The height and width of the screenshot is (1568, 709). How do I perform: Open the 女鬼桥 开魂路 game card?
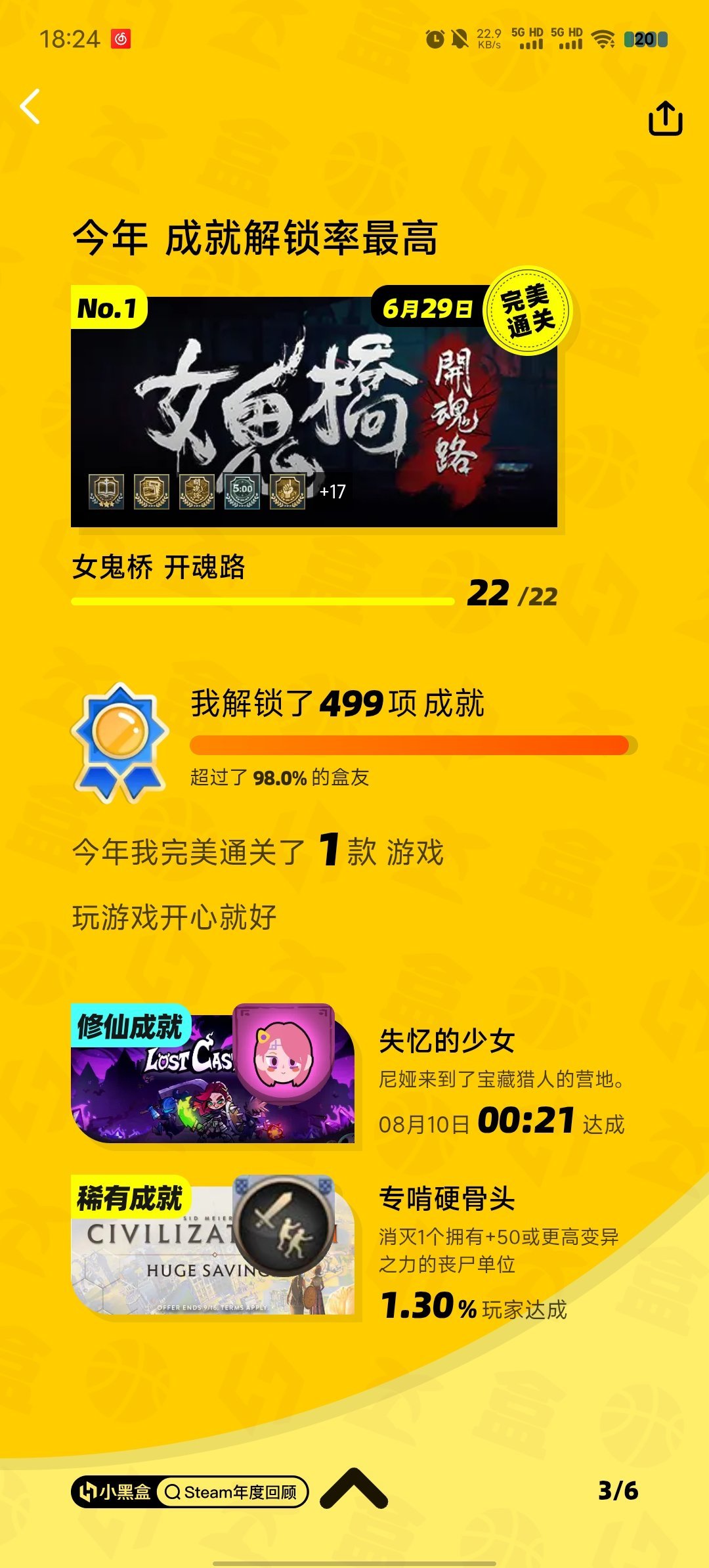tap(314, 412)
